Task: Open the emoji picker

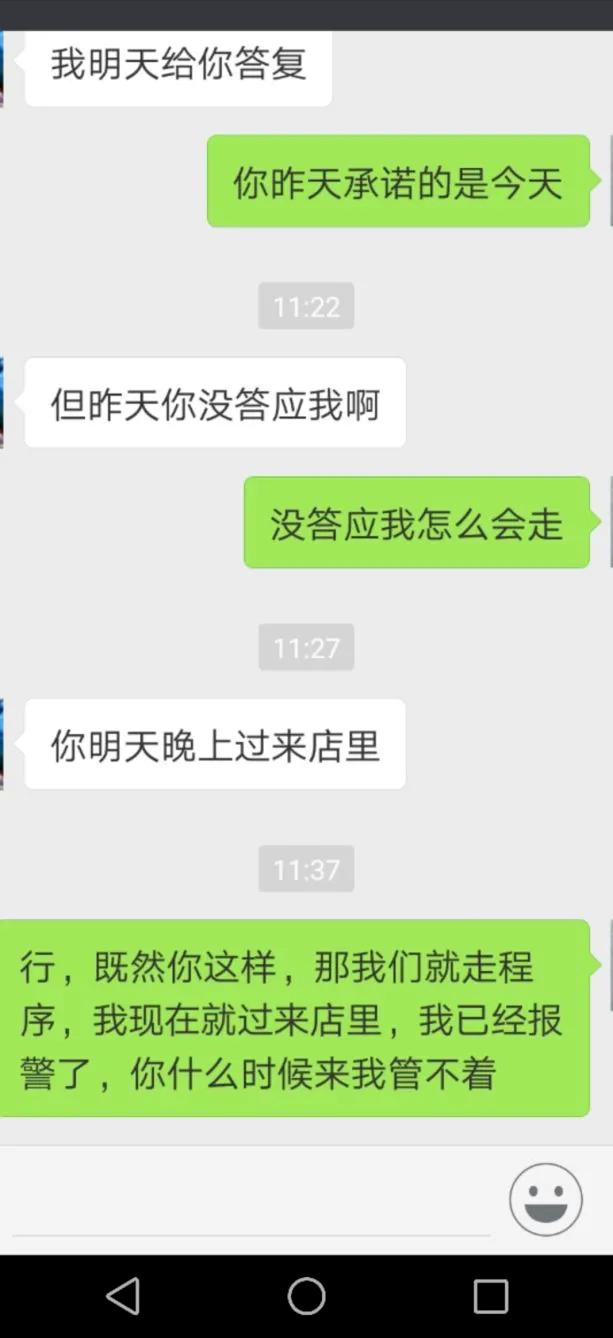Action: click(x=546, y=1199)
